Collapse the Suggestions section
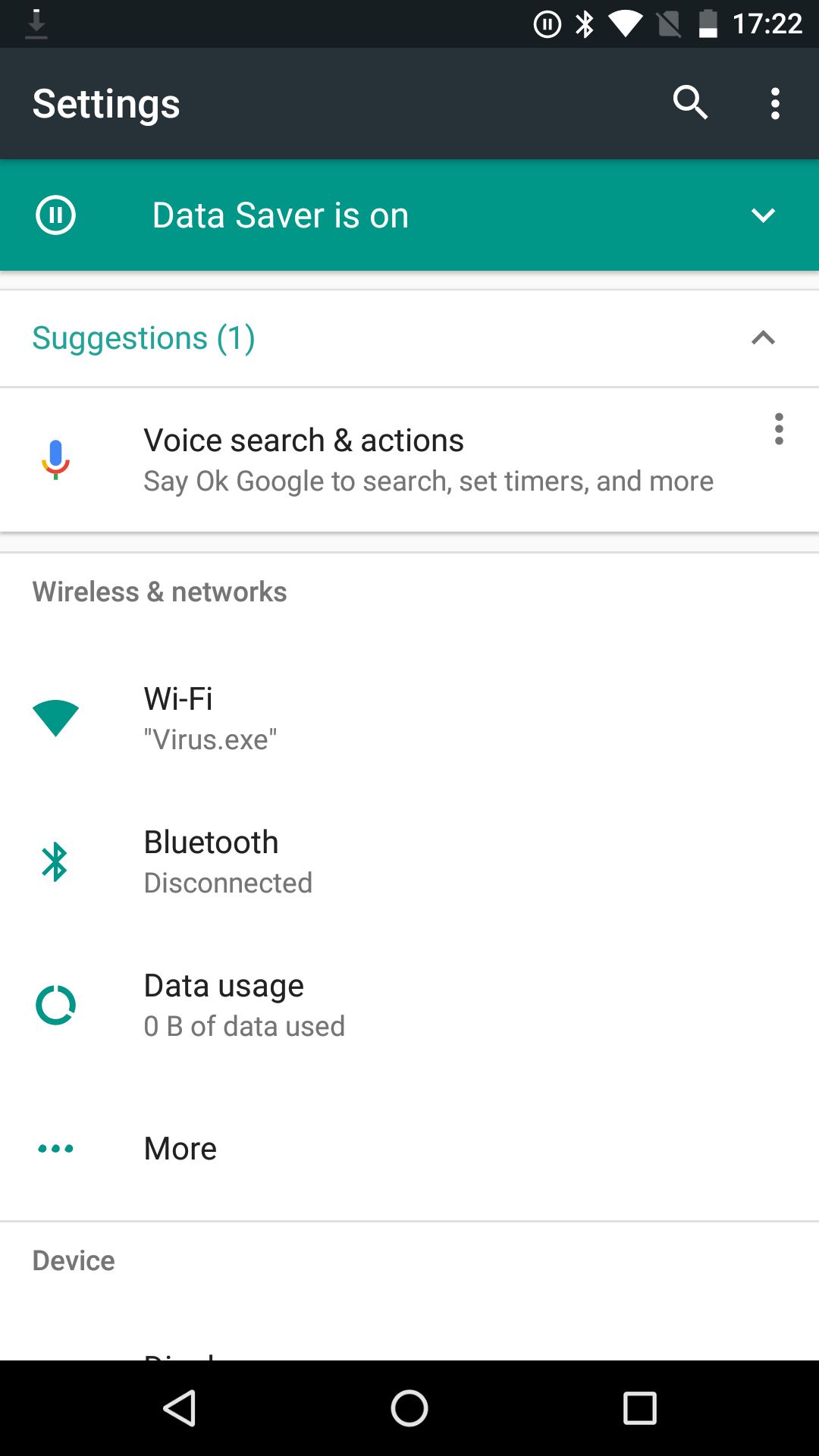Viewport: 819px width, 1456px height. (764, 338)
